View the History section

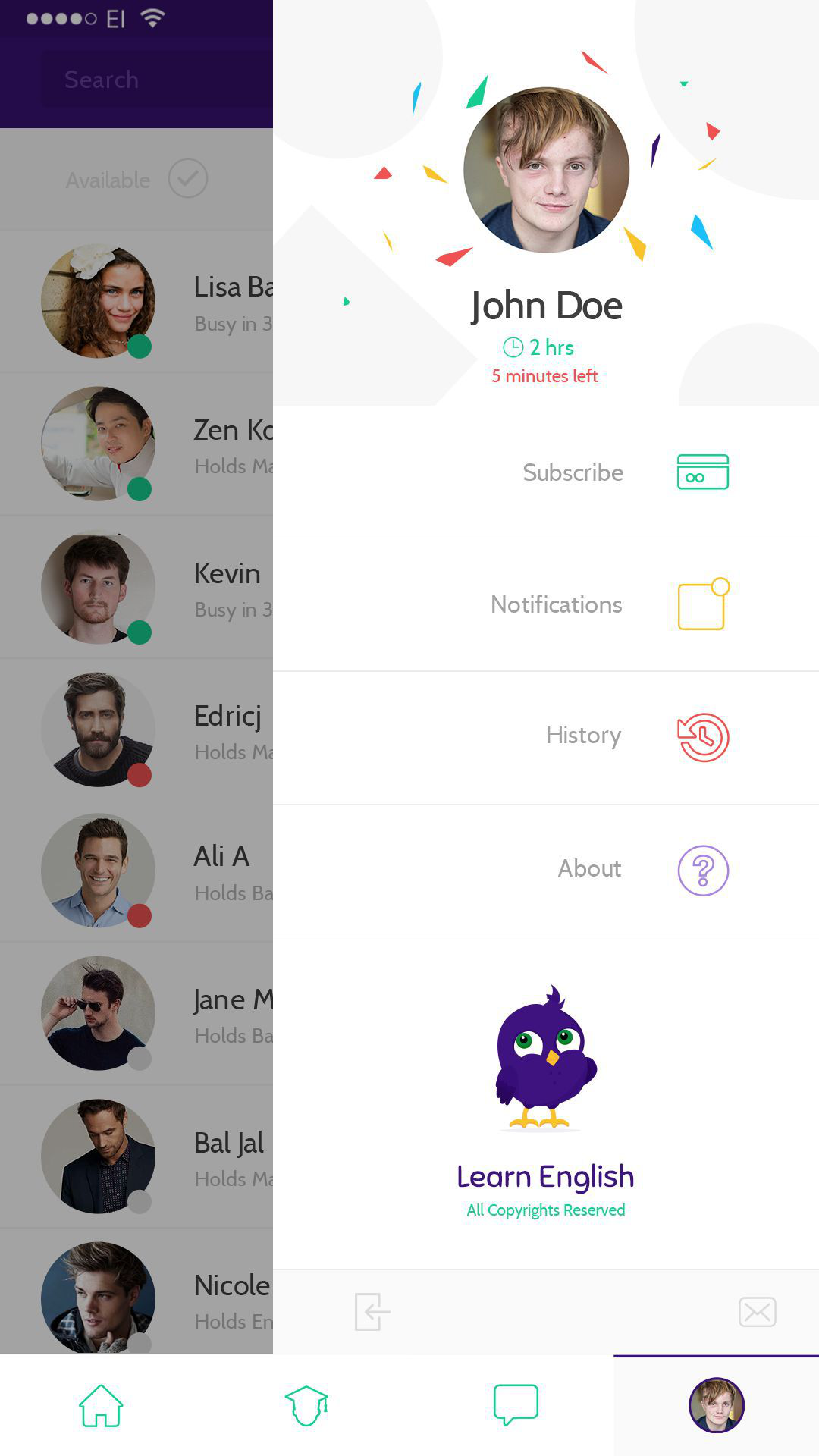tap(584, 735)
